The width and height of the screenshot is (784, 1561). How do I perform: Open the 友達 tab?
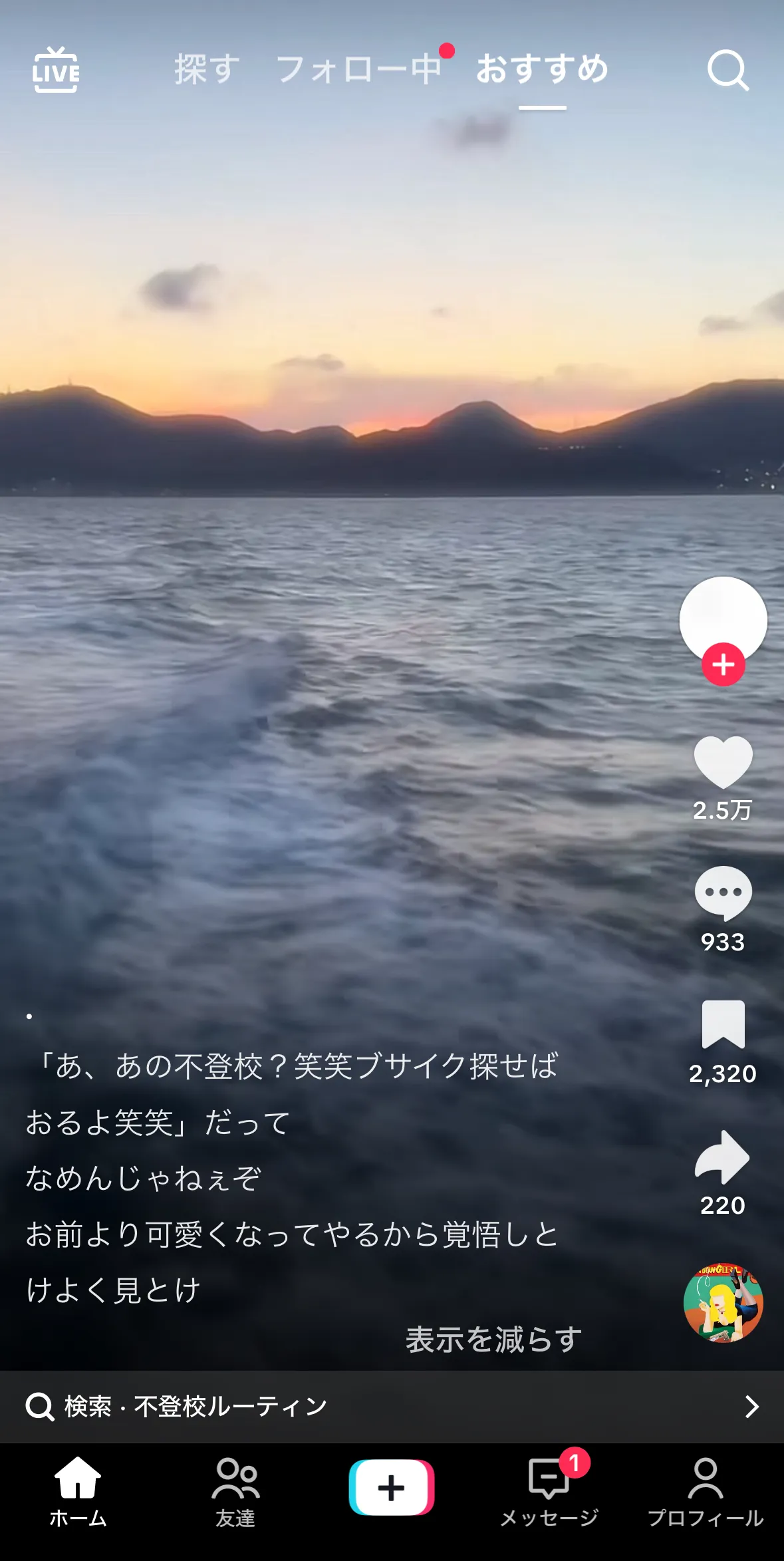point(235,1490)
